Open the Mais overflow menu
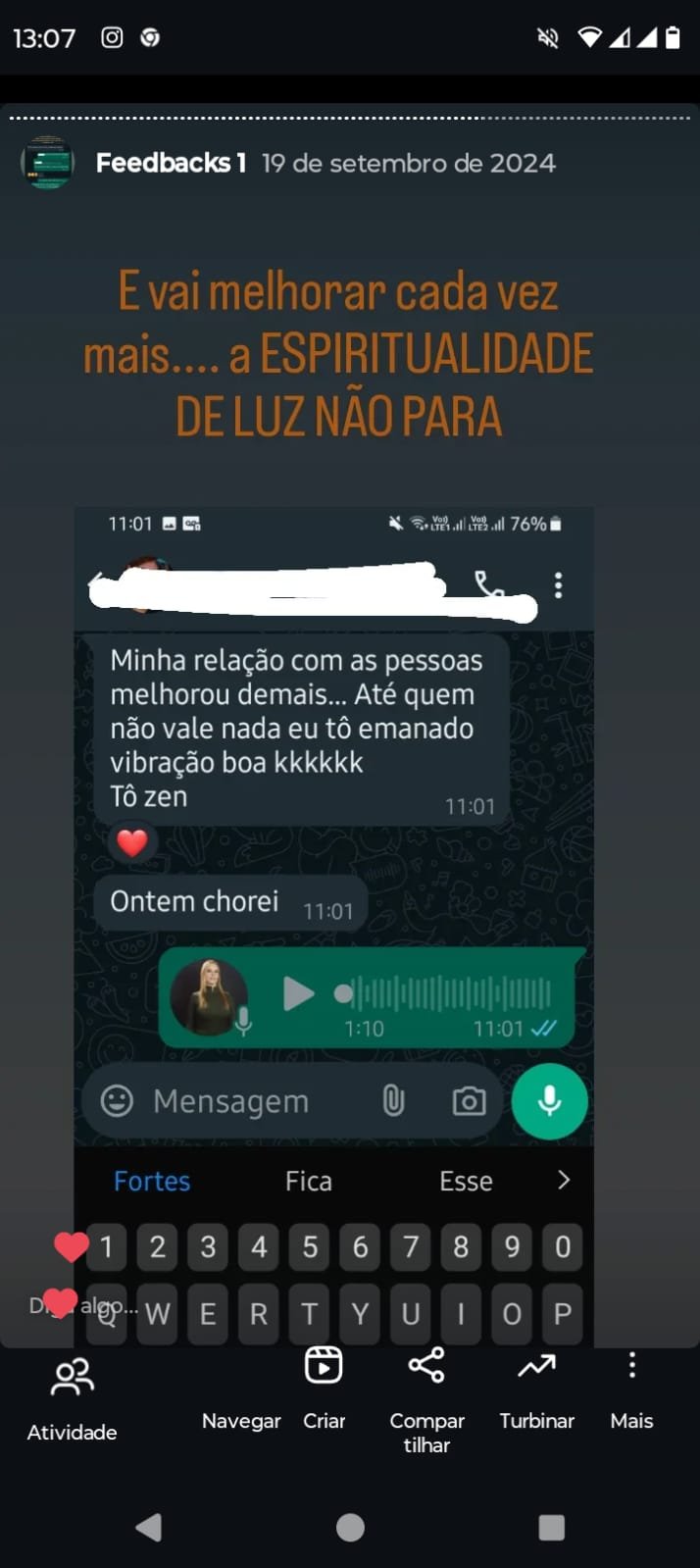Viewport: 700px width, 1568px height. coord(631,1385)
